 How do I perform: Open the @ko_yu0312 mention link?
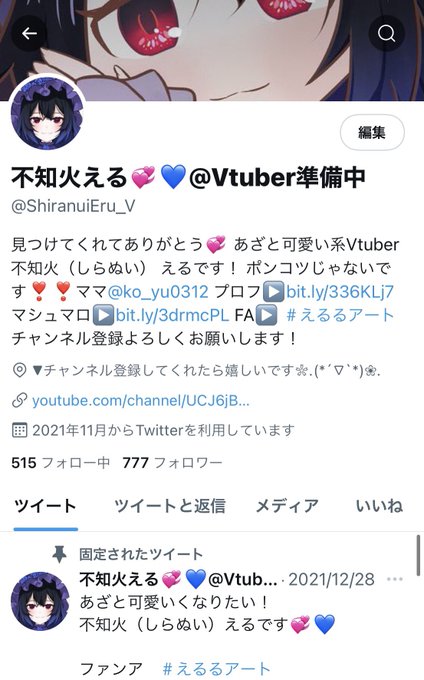click(158, 291)
